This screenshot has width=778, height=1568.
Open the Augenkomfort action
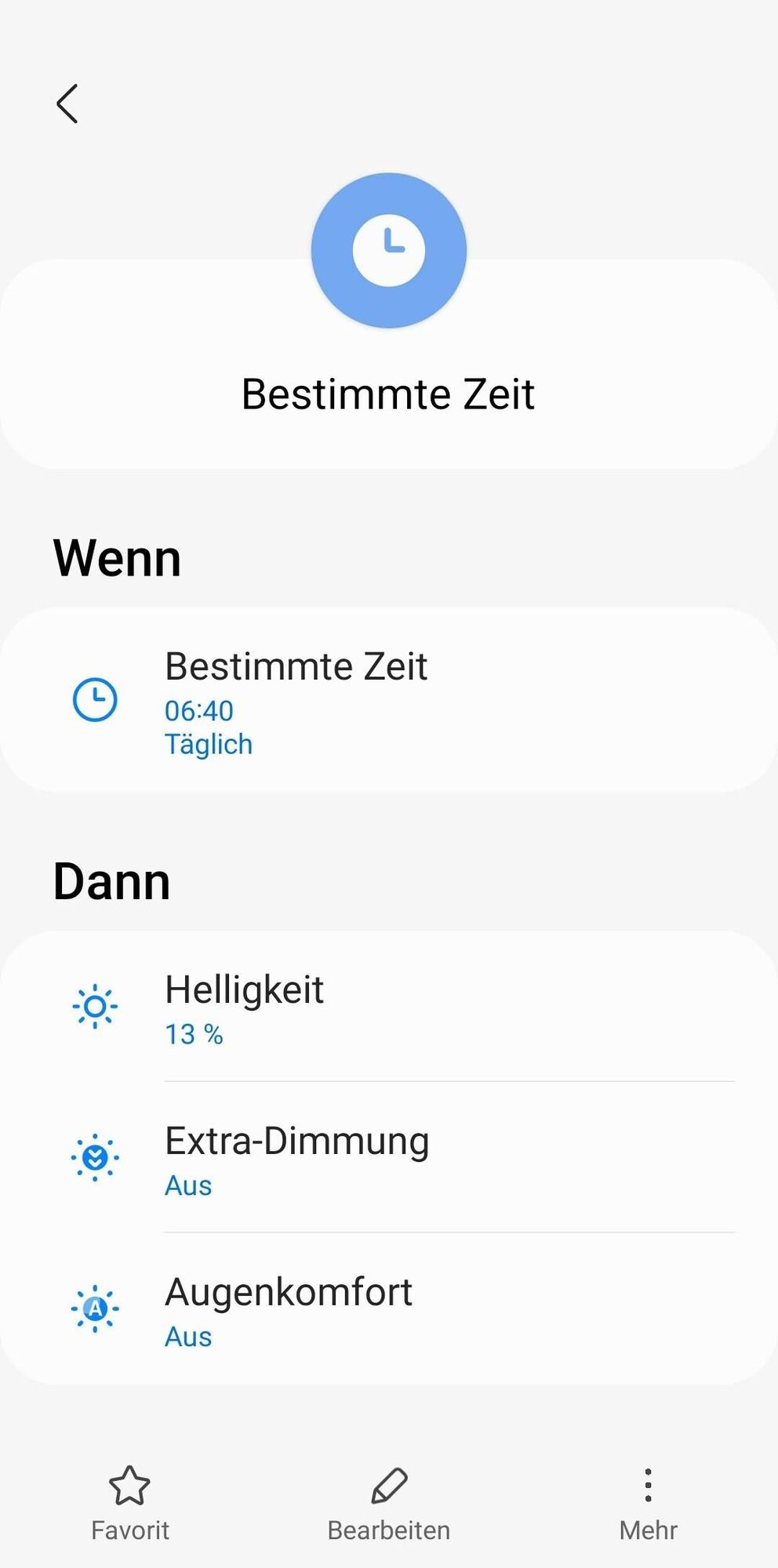coord(389,1309)
